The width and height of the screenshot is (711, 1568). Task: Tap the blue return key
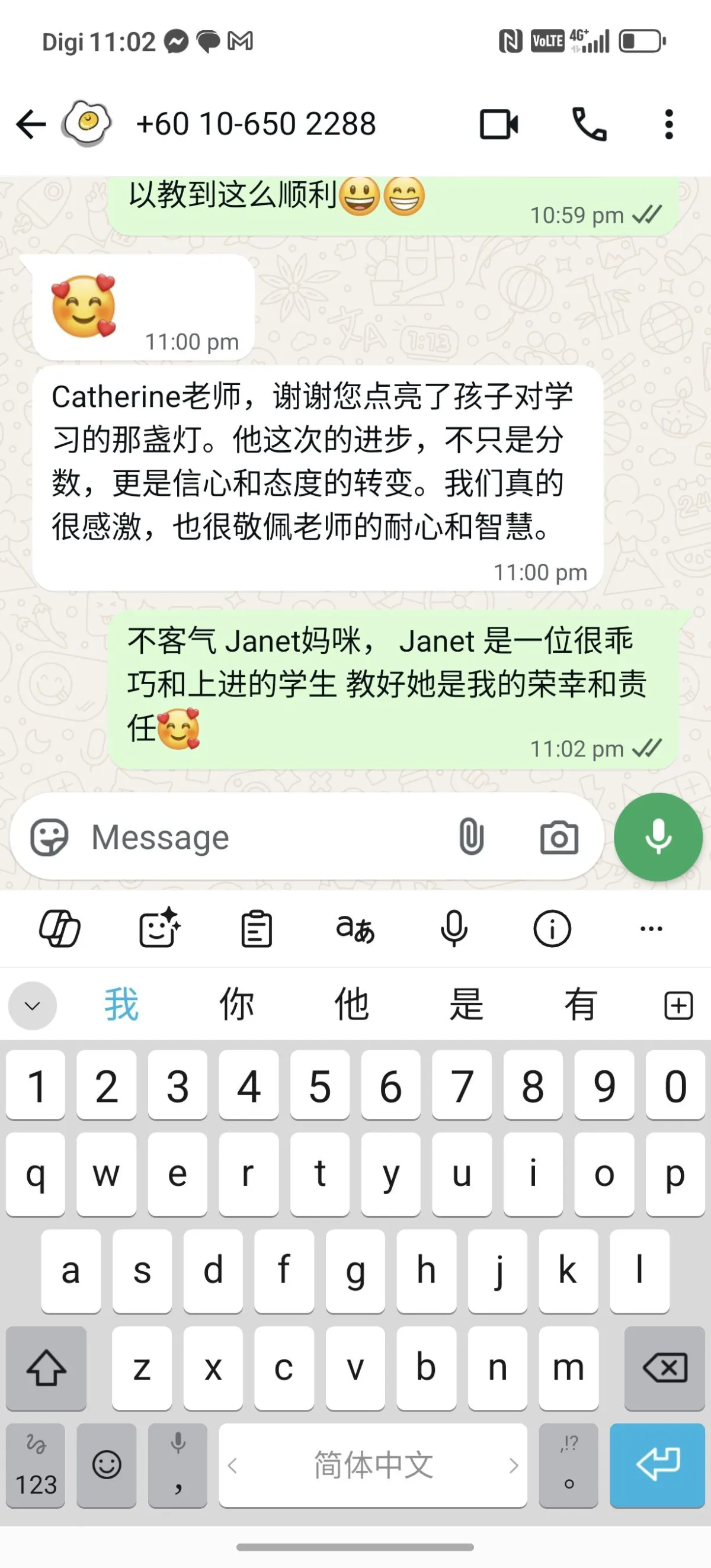pyautogui.click(x=658, y=1465)
